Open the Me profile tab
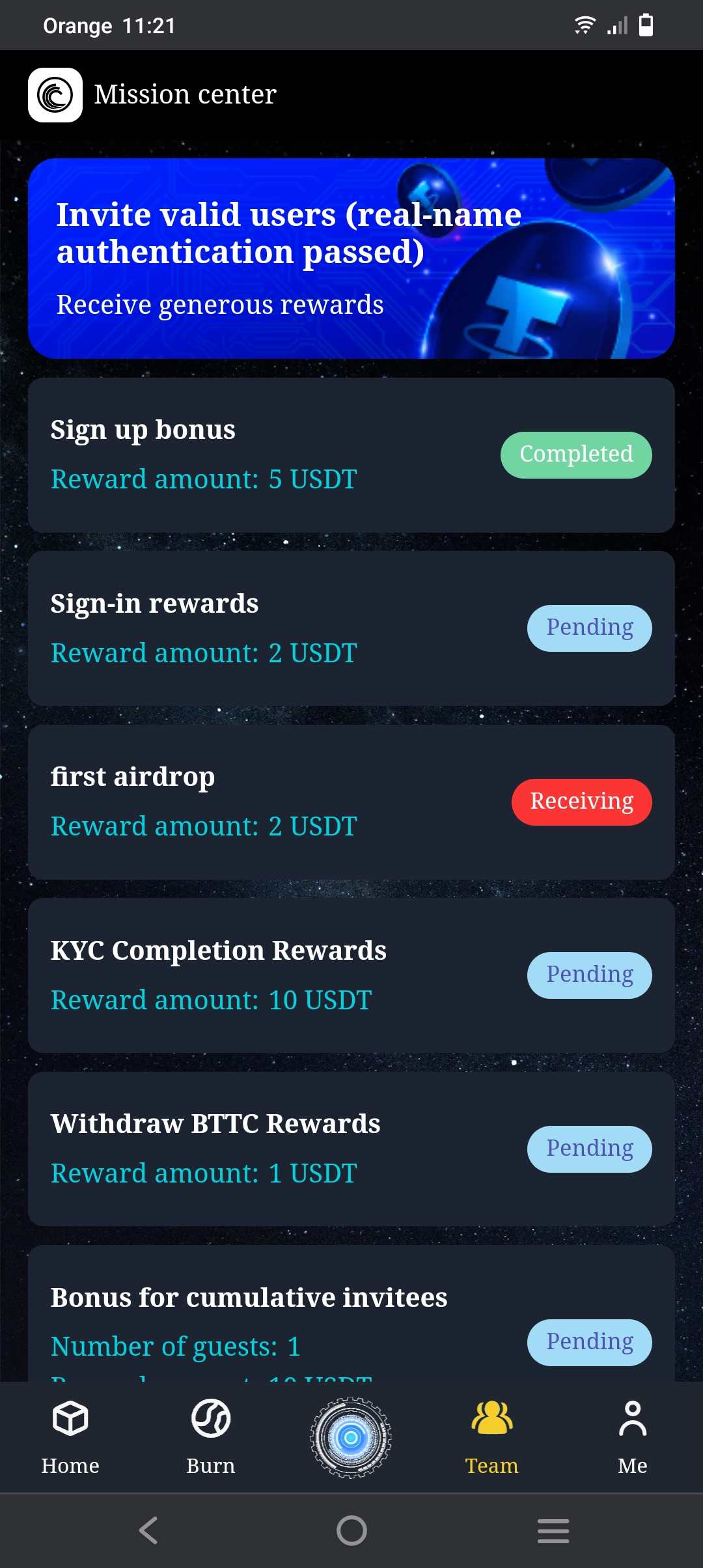The height and width of the screenshot is (1568, 703). tap(632, 1436)
